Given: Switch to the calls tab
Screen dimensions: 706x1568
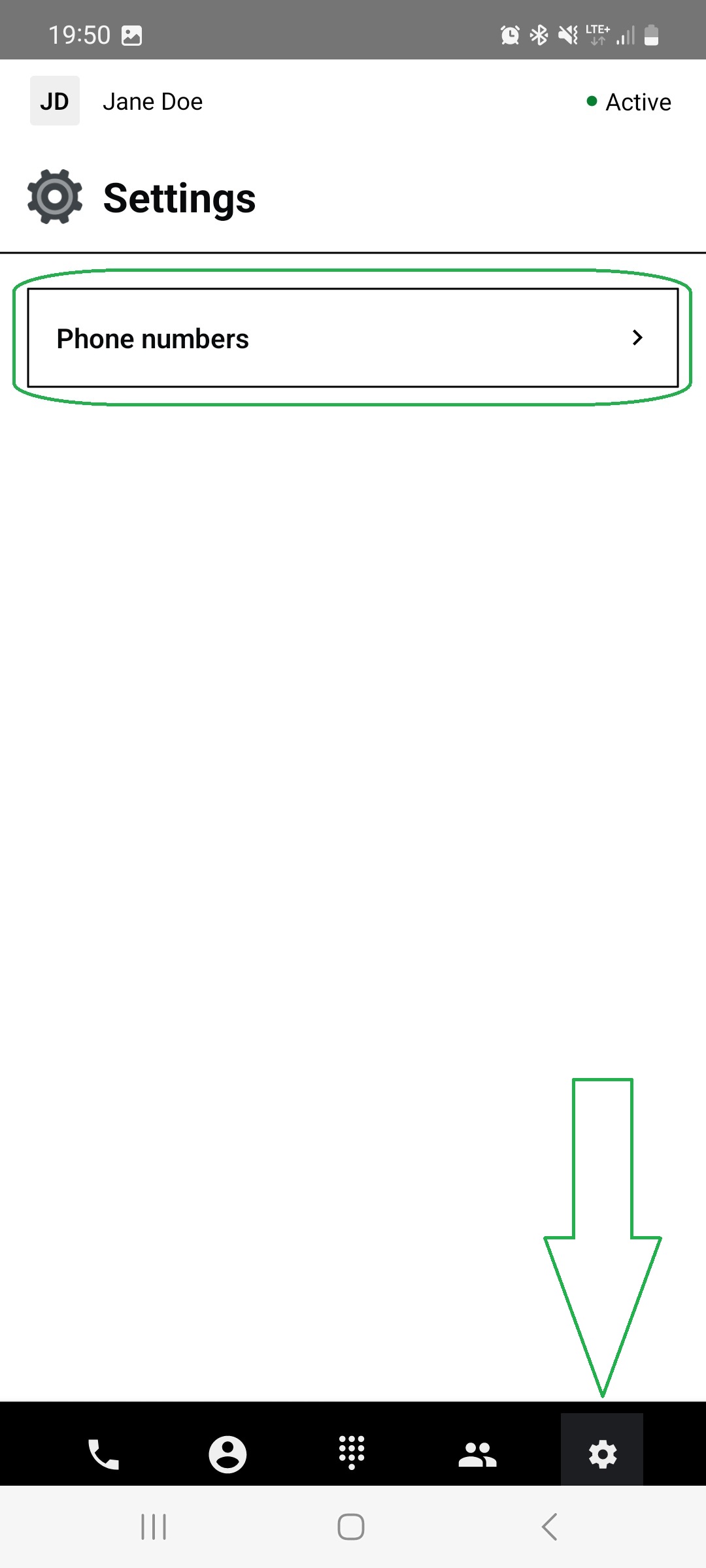Looking at the screenshot, I should tap(103, 1454).
